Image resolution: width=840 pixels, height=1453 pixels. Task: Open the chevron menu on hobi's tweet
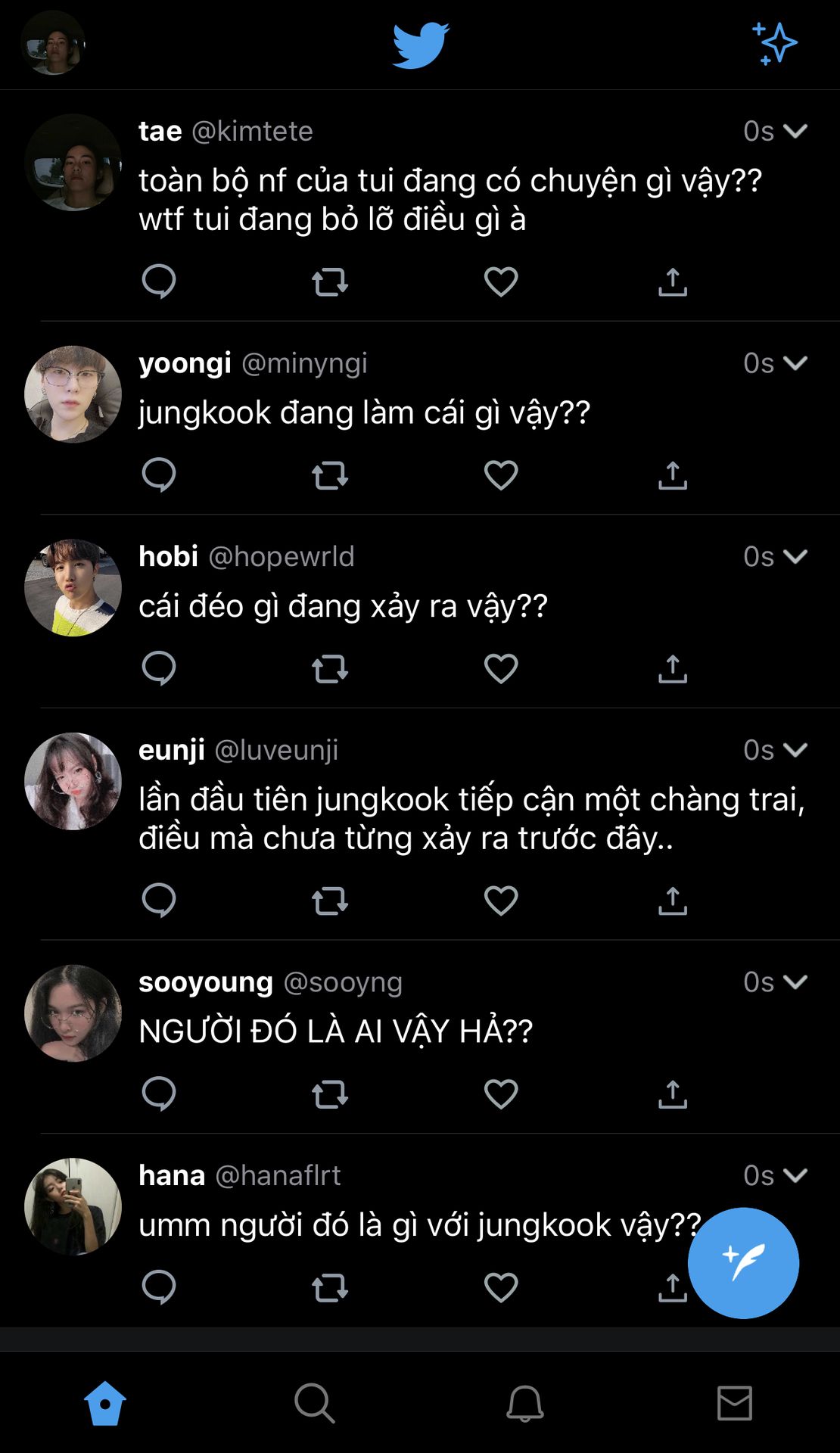tap(795, 556)
